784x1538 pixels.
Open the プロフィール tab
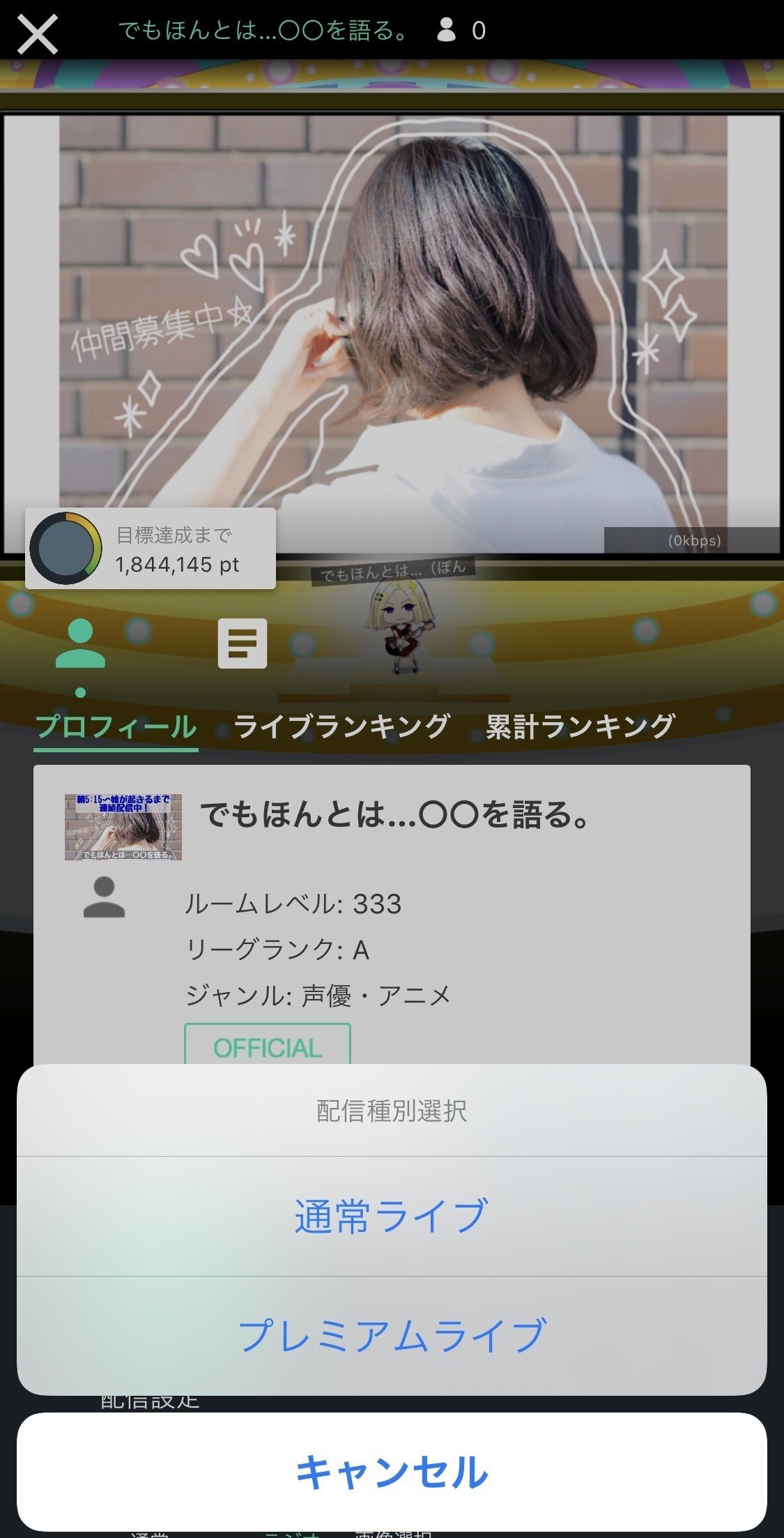(116, 726)
